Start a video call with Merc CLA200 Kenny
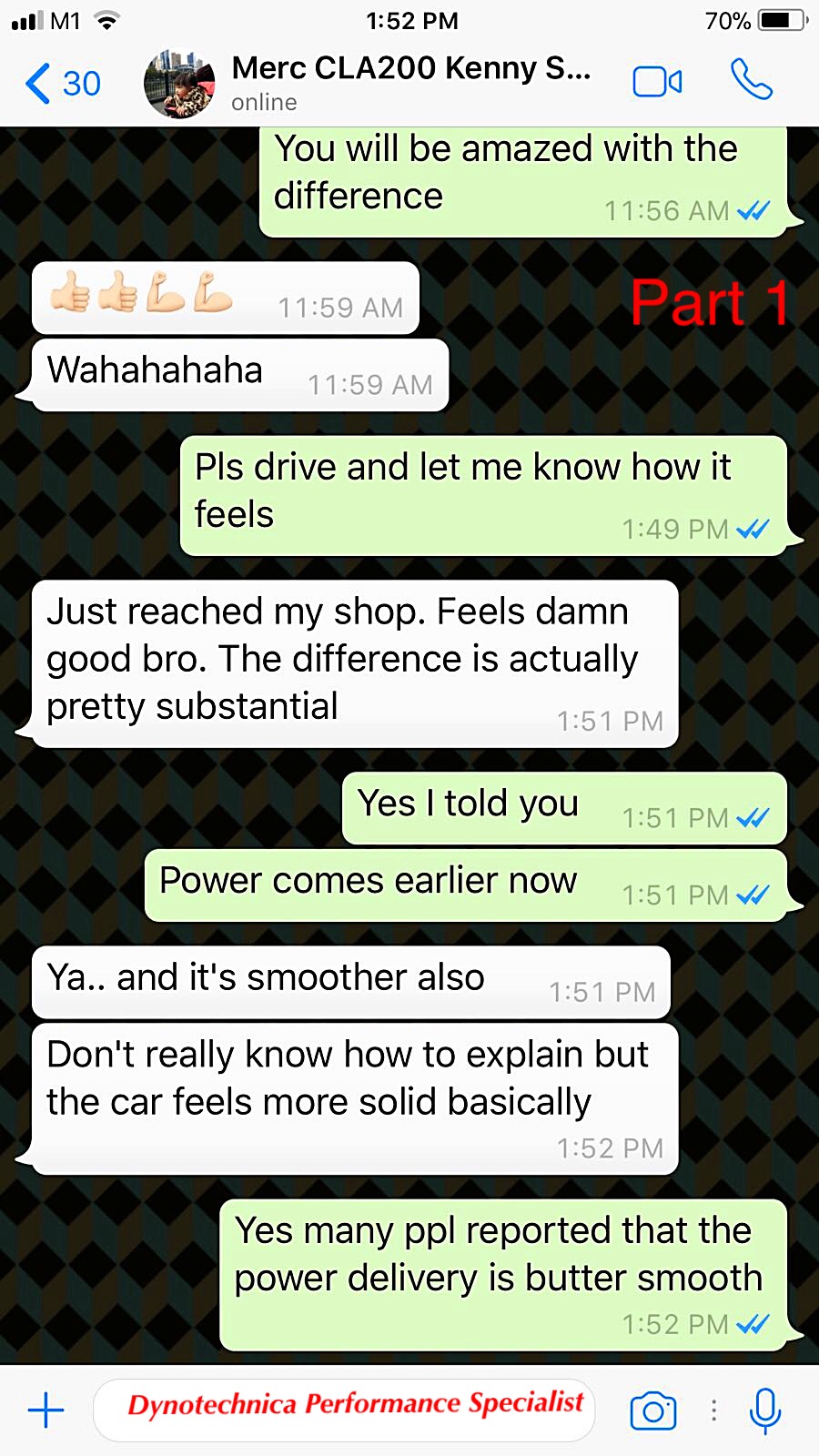Viewport: 819px width, 1456px height. click(657, 82)
